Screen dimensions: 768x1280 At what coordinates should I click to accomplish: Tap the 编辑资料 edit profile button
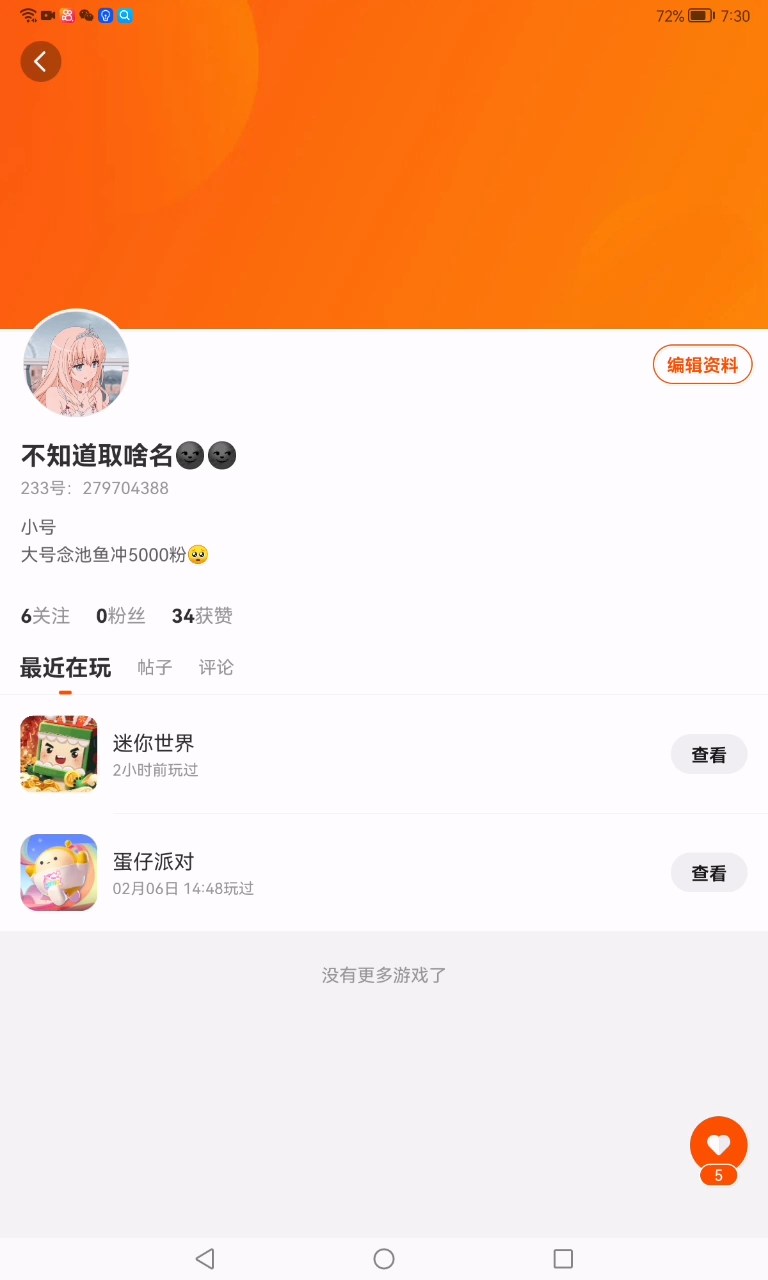702,365
